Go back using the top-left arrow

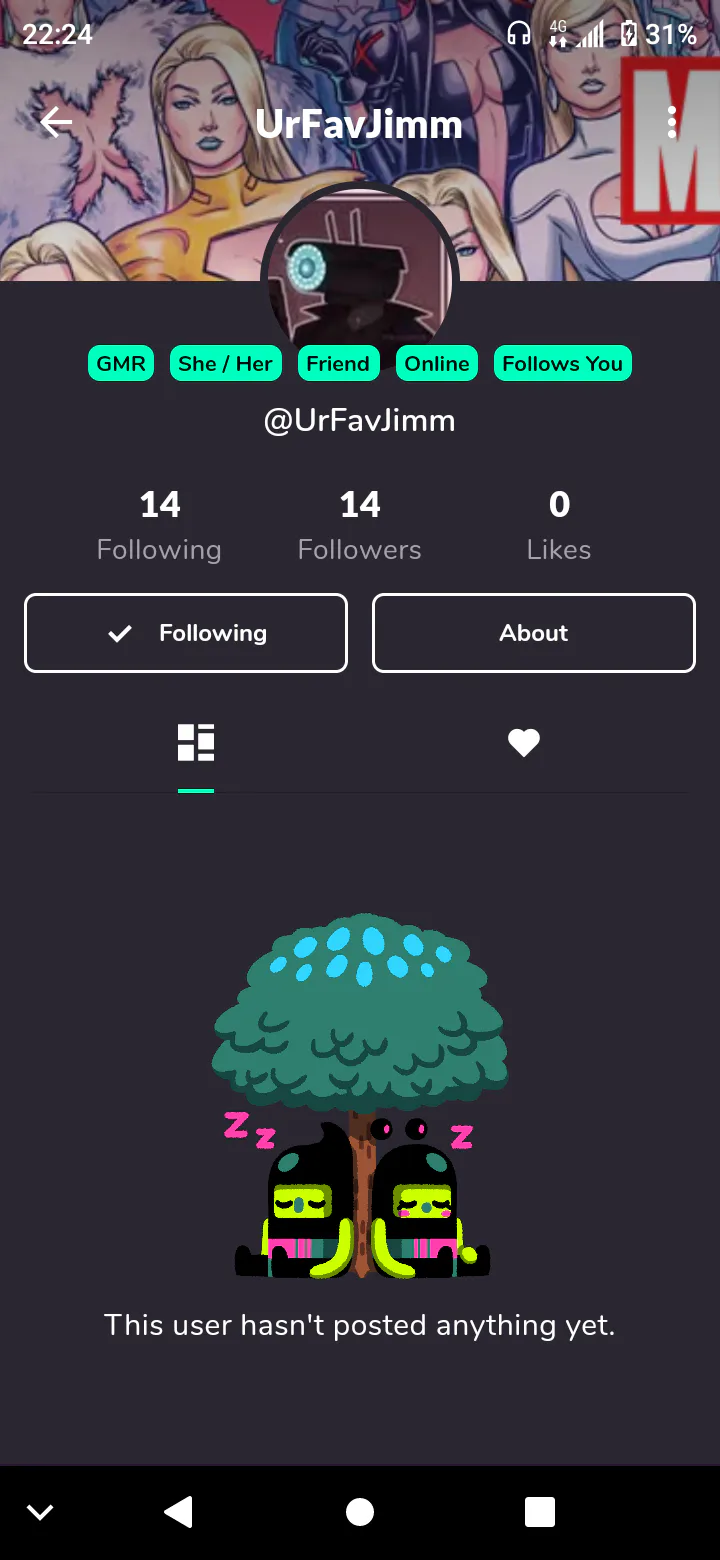pos(56,123)
